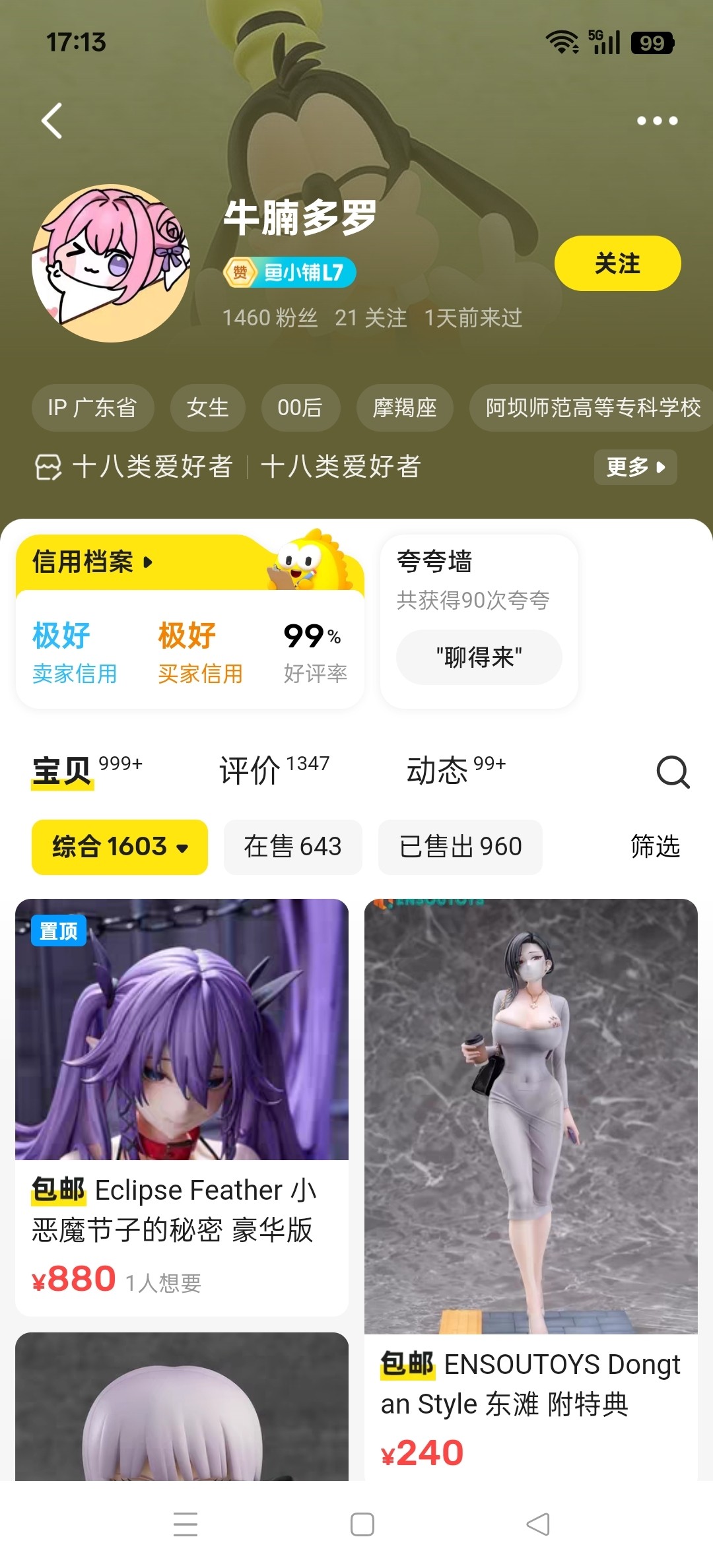Open the seller's profile avatar
The width and height of the screenshot is (713, 1568).
click(111, 263)
